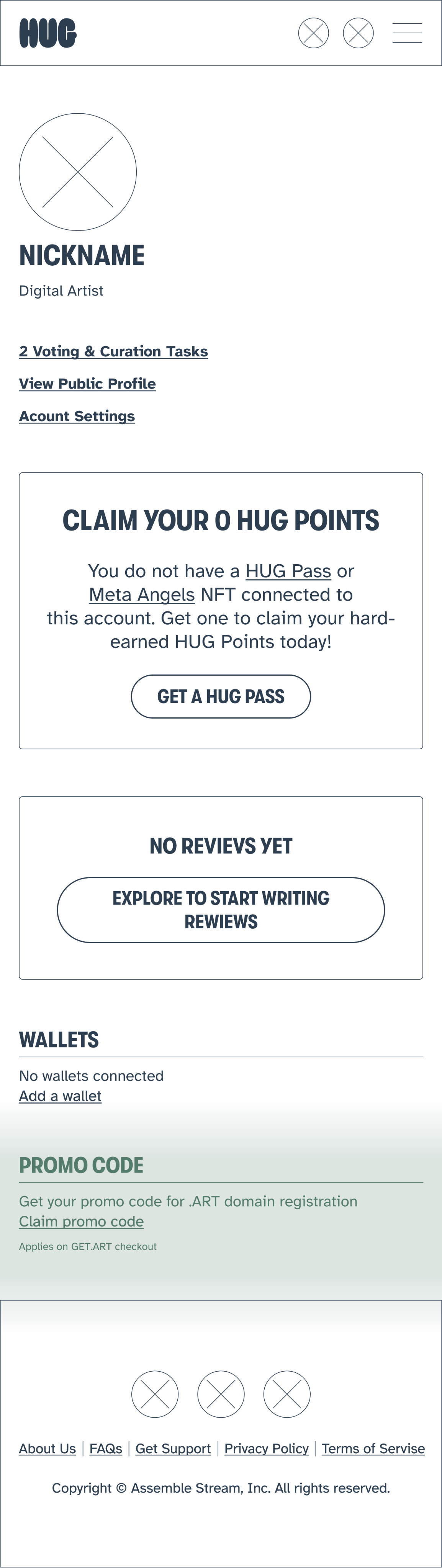Add a wallet
Image resolution: width=442 pixels, height=1568 pixels.
click(x=60, y=1096)
